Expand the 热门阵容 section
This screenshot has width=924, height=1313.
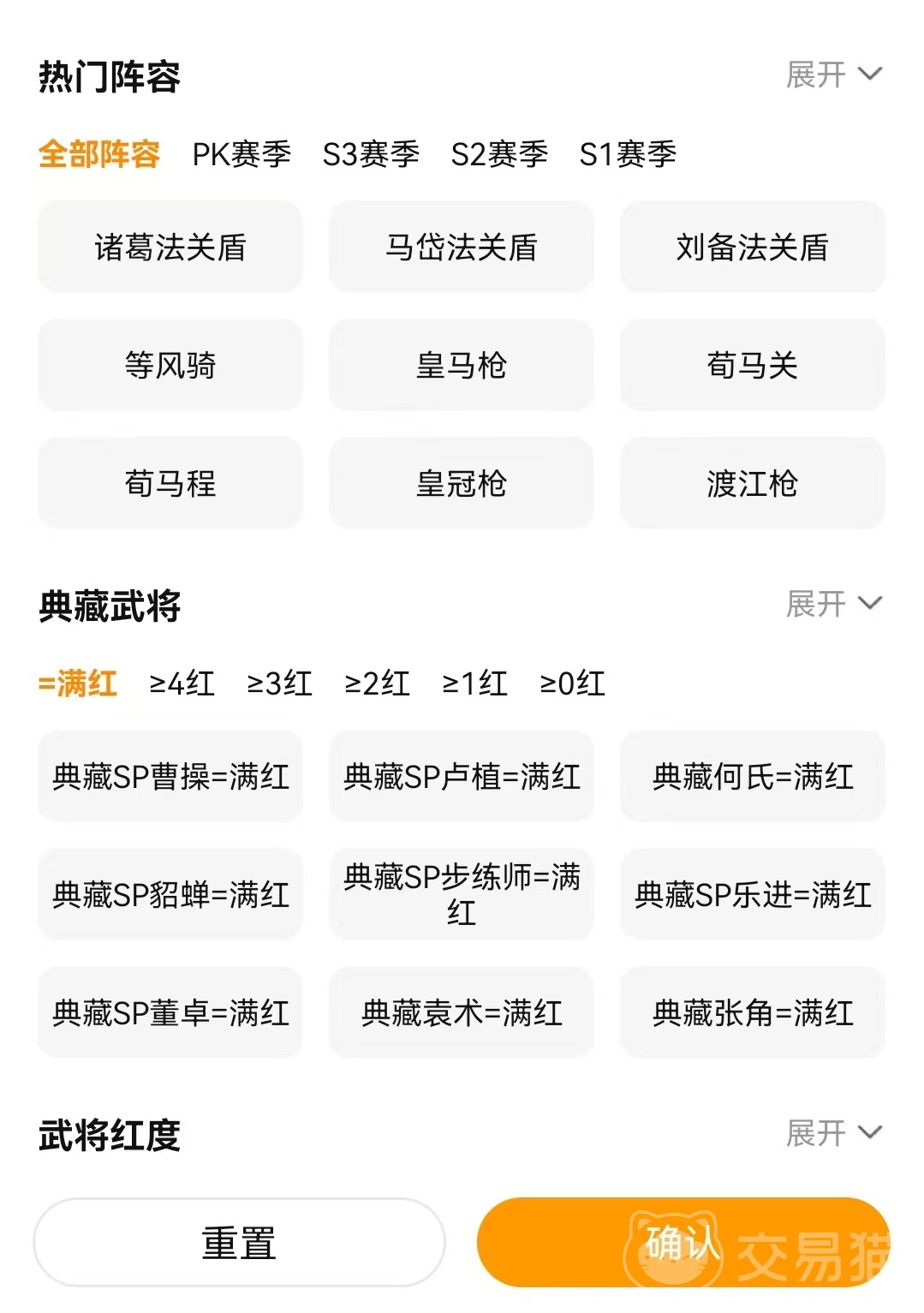coord(833,75)
